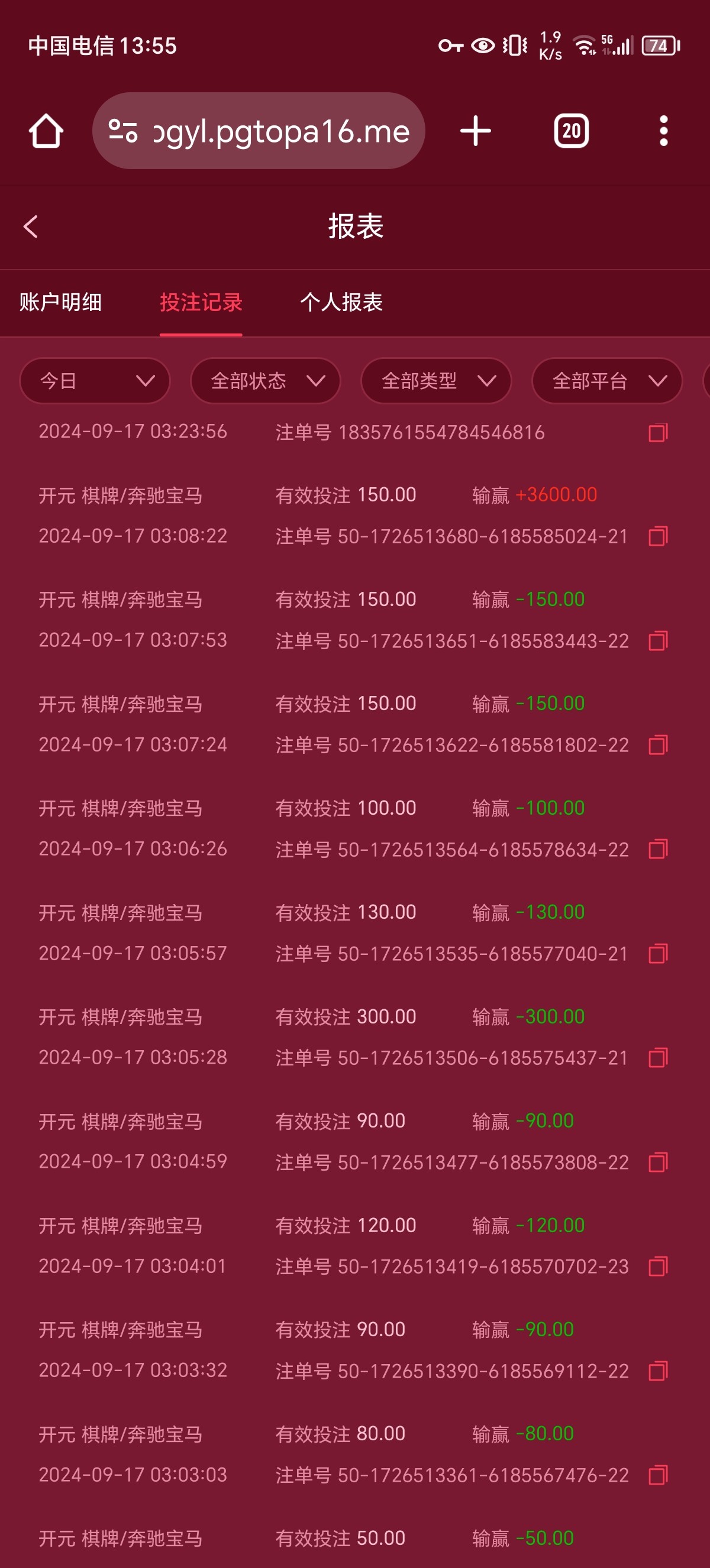The image size is (710, 1568).
Task: Switch to the 账户明细 tab
Action: tap(61, 303)
